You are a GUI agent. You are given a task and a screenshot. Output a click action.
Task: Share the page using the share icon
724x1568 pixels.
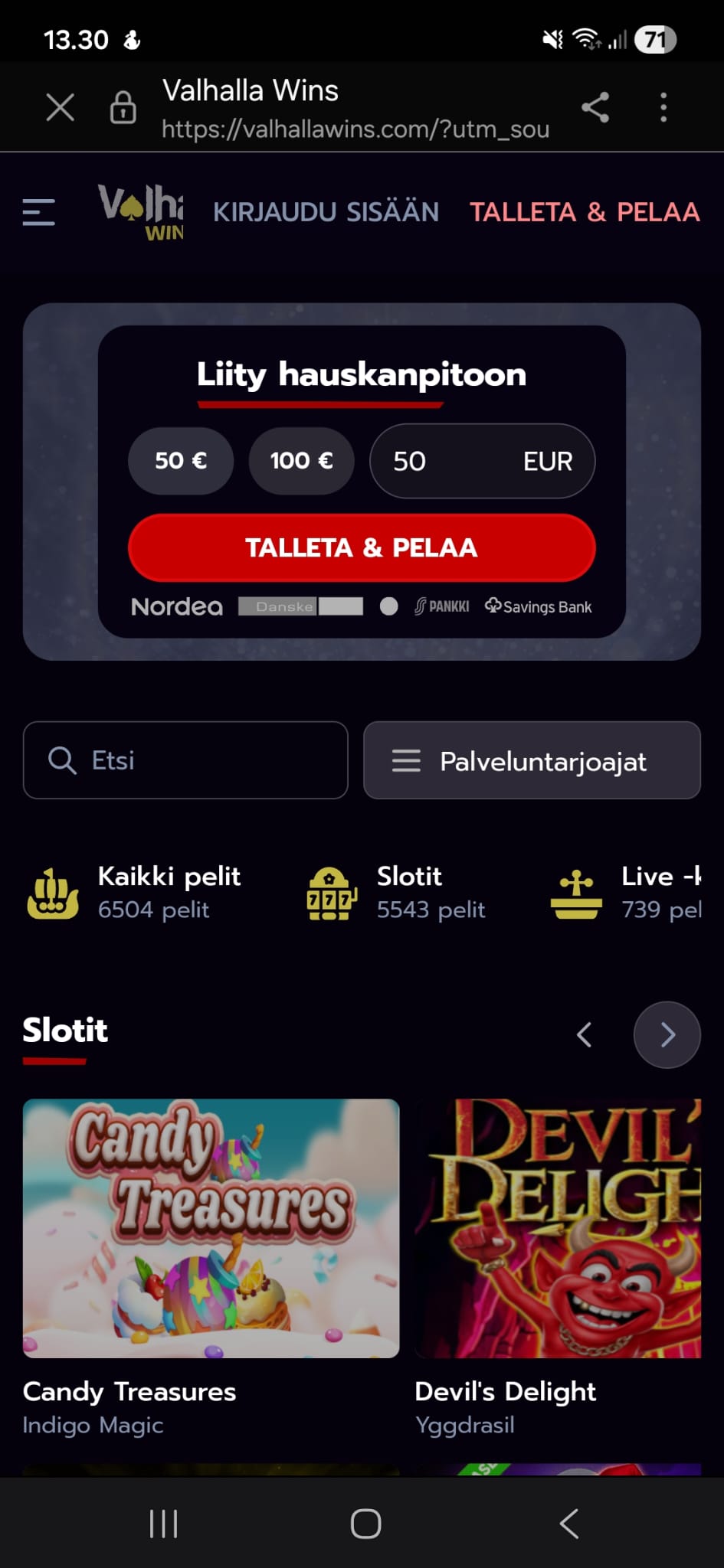pyautogui.click(x=595, y=107)
